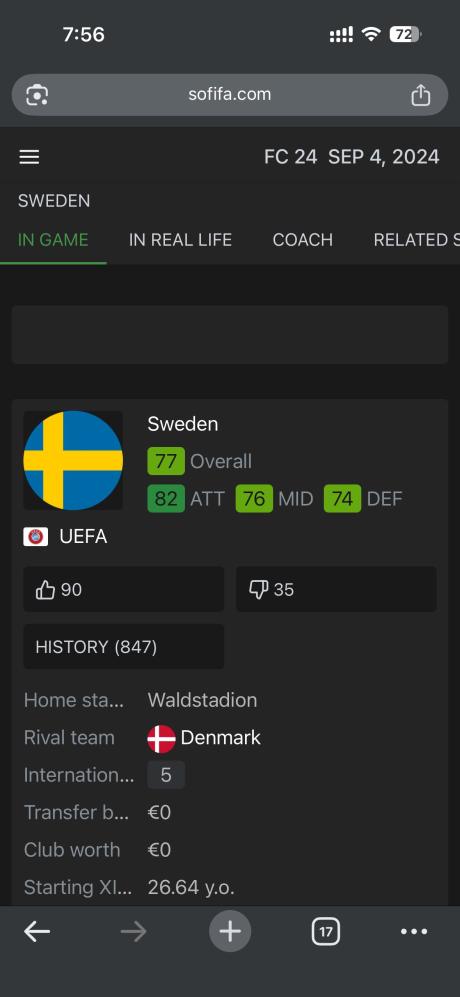Open the RELATED tab
This screenshot has width=460, height=997.
pos(416,240)
